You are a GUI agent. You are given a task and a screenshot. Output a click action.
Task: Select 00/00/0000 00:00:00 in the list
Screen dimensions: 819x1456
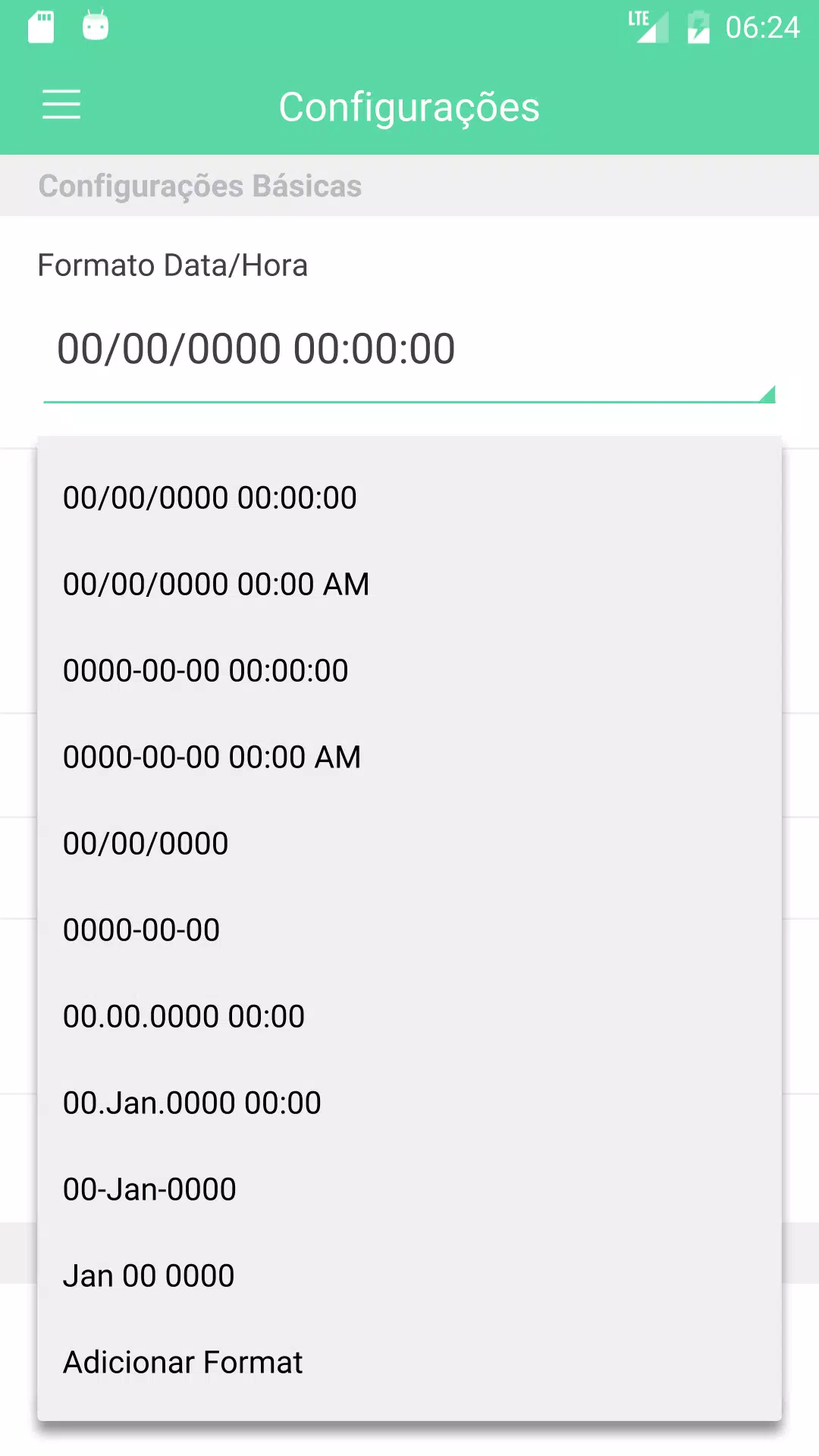click(x=409, y=497)
